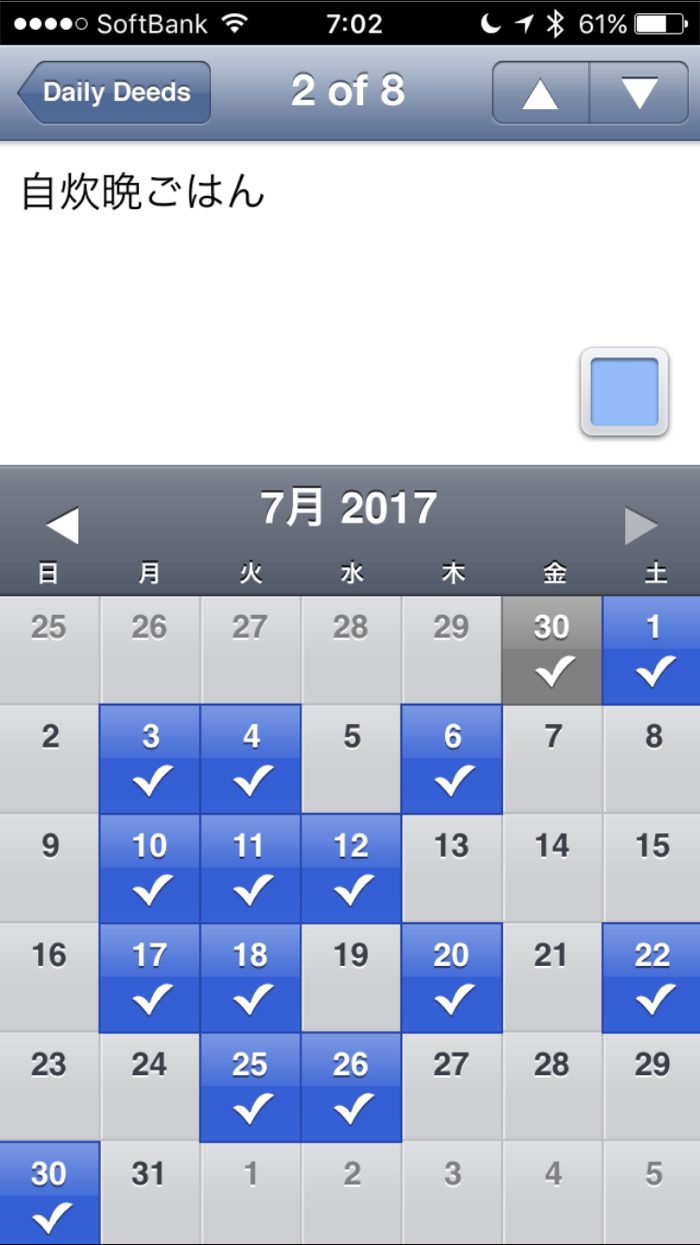Uncheck July 1 on the calendar

click(x=652, y=651)
